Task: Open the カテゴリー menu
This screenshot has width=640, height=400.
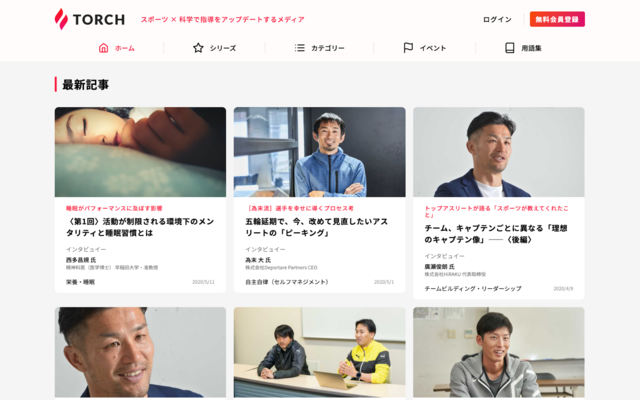Action: click(319, 48)
